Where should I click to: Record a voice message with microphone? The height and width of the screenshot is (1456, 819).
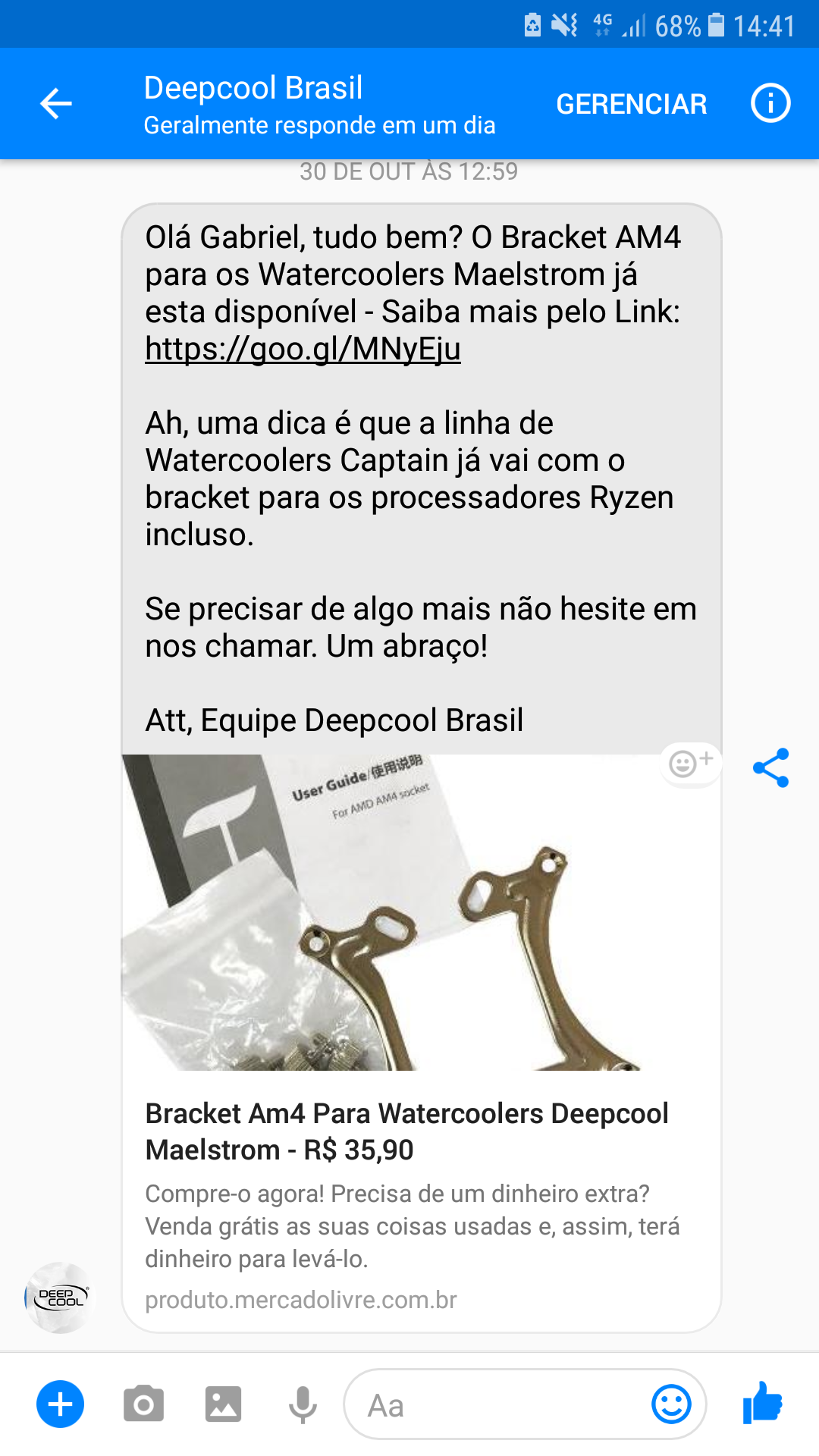(303, 1404)
